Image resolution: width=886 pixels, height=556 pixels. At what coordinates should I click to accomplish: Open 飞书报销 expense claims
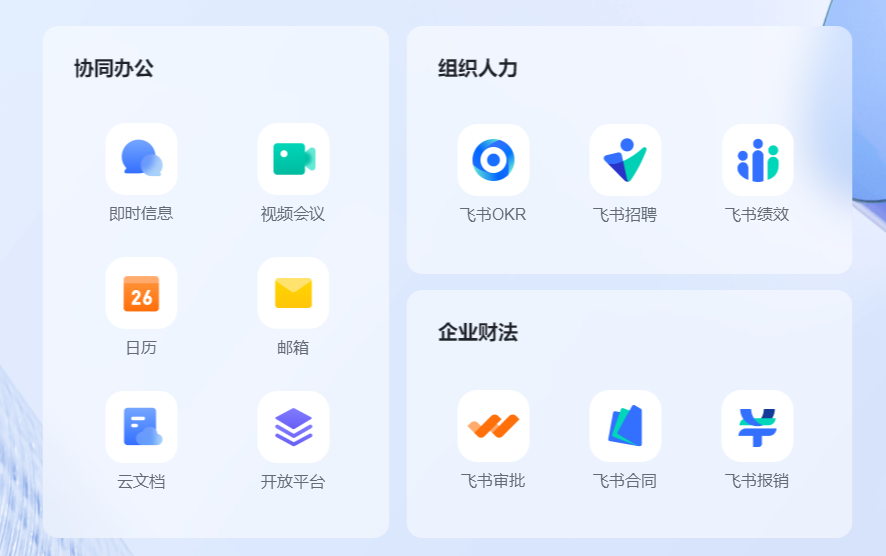click(757, 427)
